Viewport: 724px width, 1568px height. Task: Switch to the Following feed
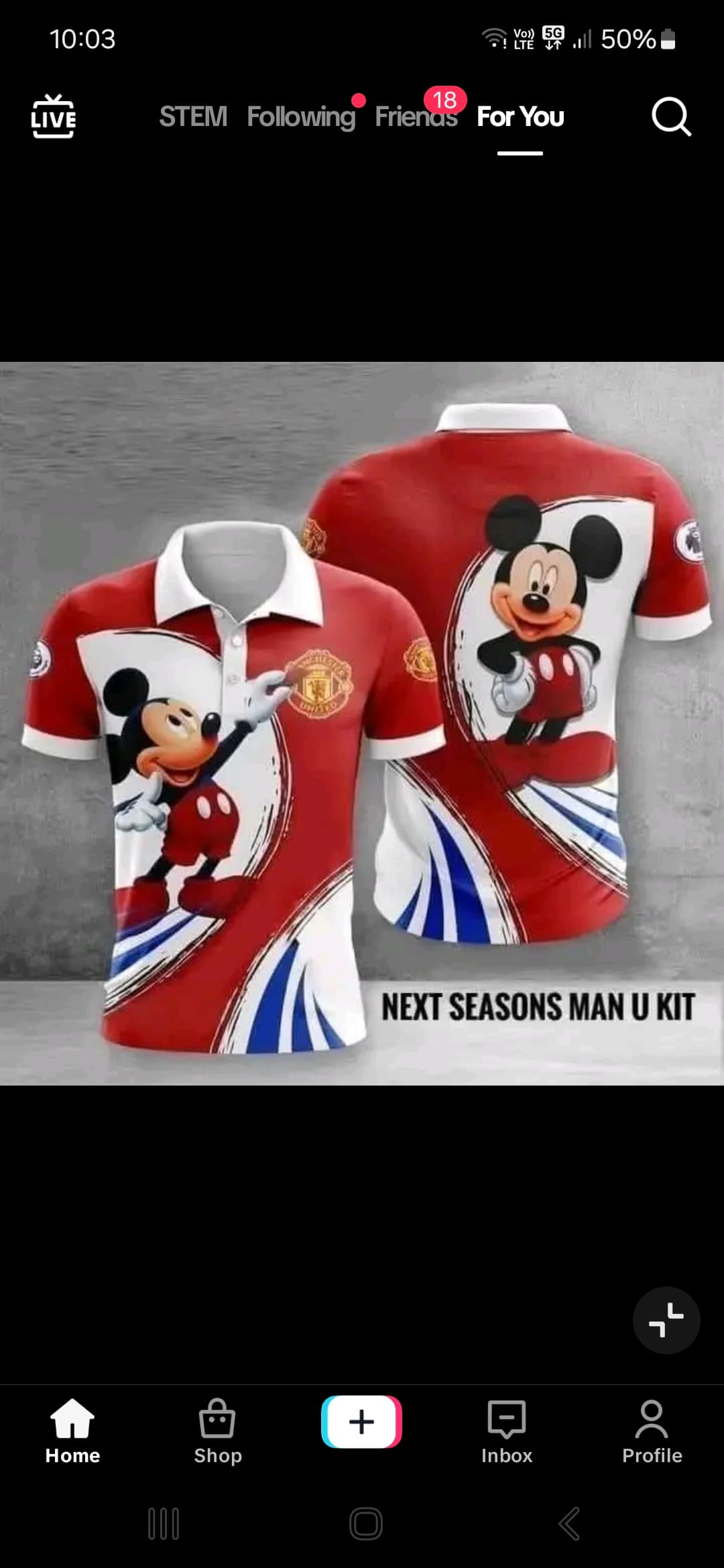click(301, 117)
